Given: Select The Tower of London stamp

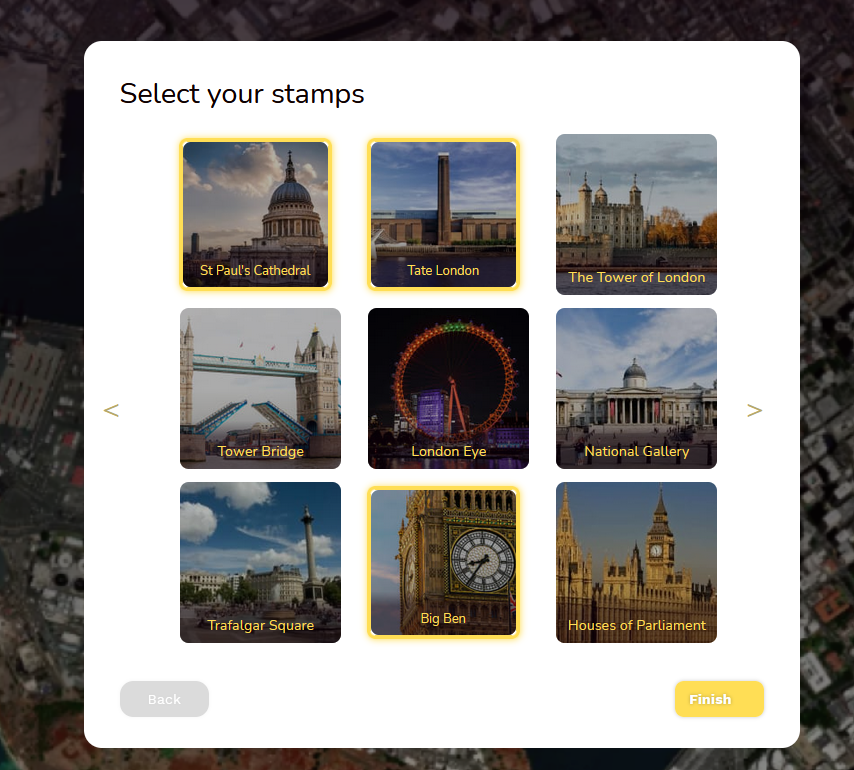Looking at the screenshot, I should click(636, 214).
